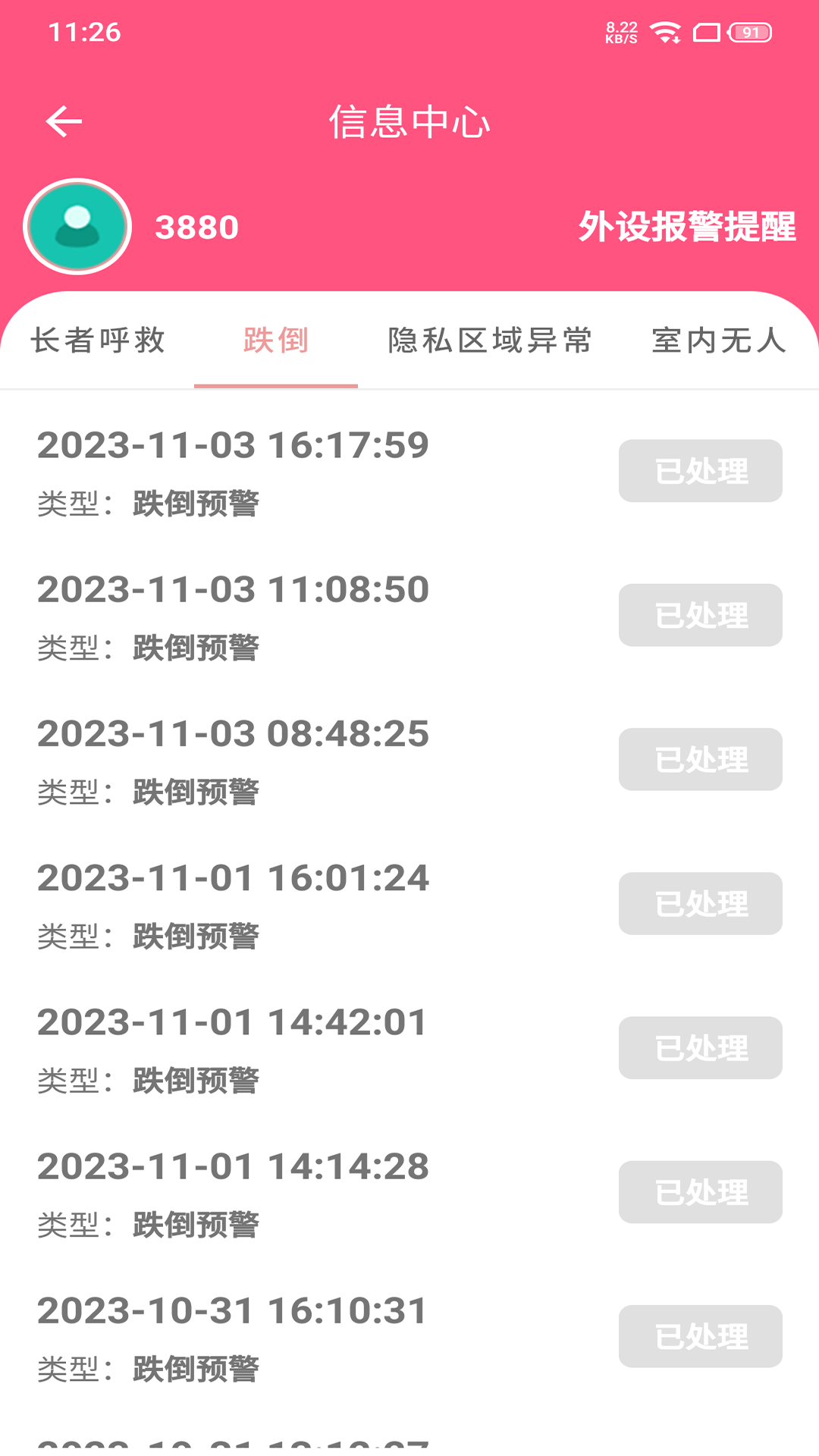Tap 已处理 for the 14:42:01 alert
The image size is (819, 1456).
click(700, 1048)
